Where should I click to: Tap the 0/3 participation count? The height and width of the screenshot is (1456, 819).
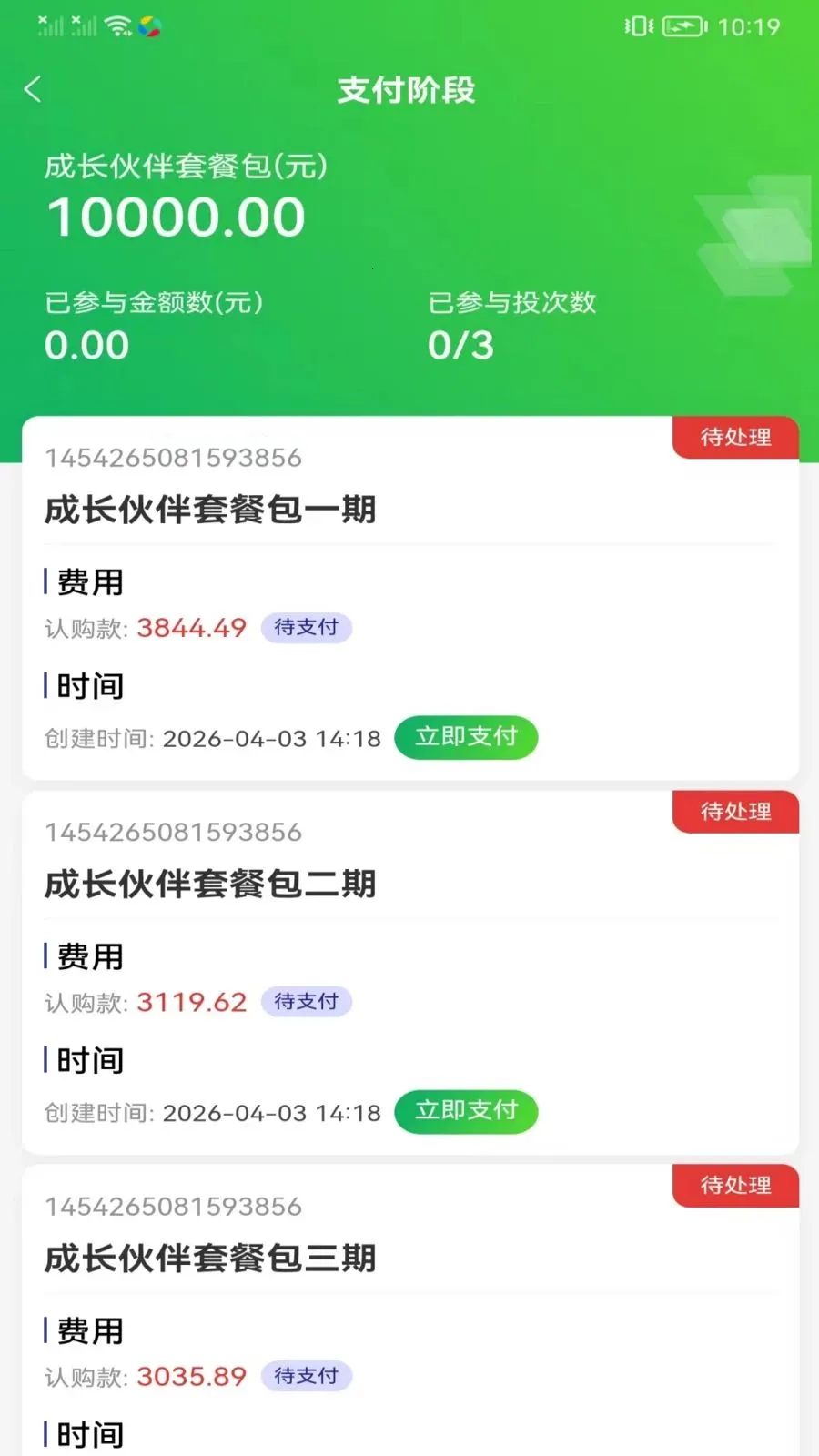(460, 346)
